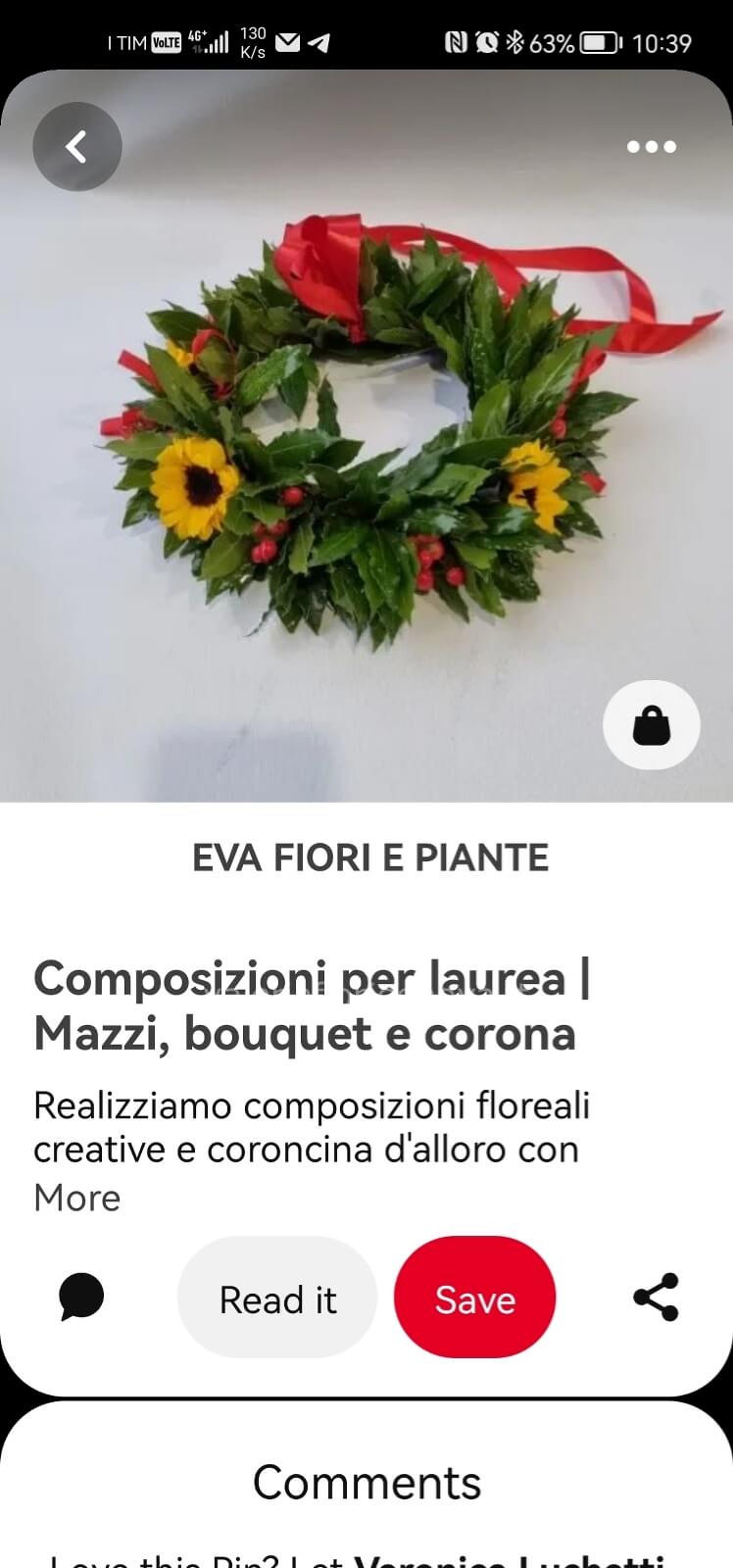Open the EVA FIORI E PIANTE source link
Image resolution: width=733 pixels, height=1568 pixels.
pos(369,857)
